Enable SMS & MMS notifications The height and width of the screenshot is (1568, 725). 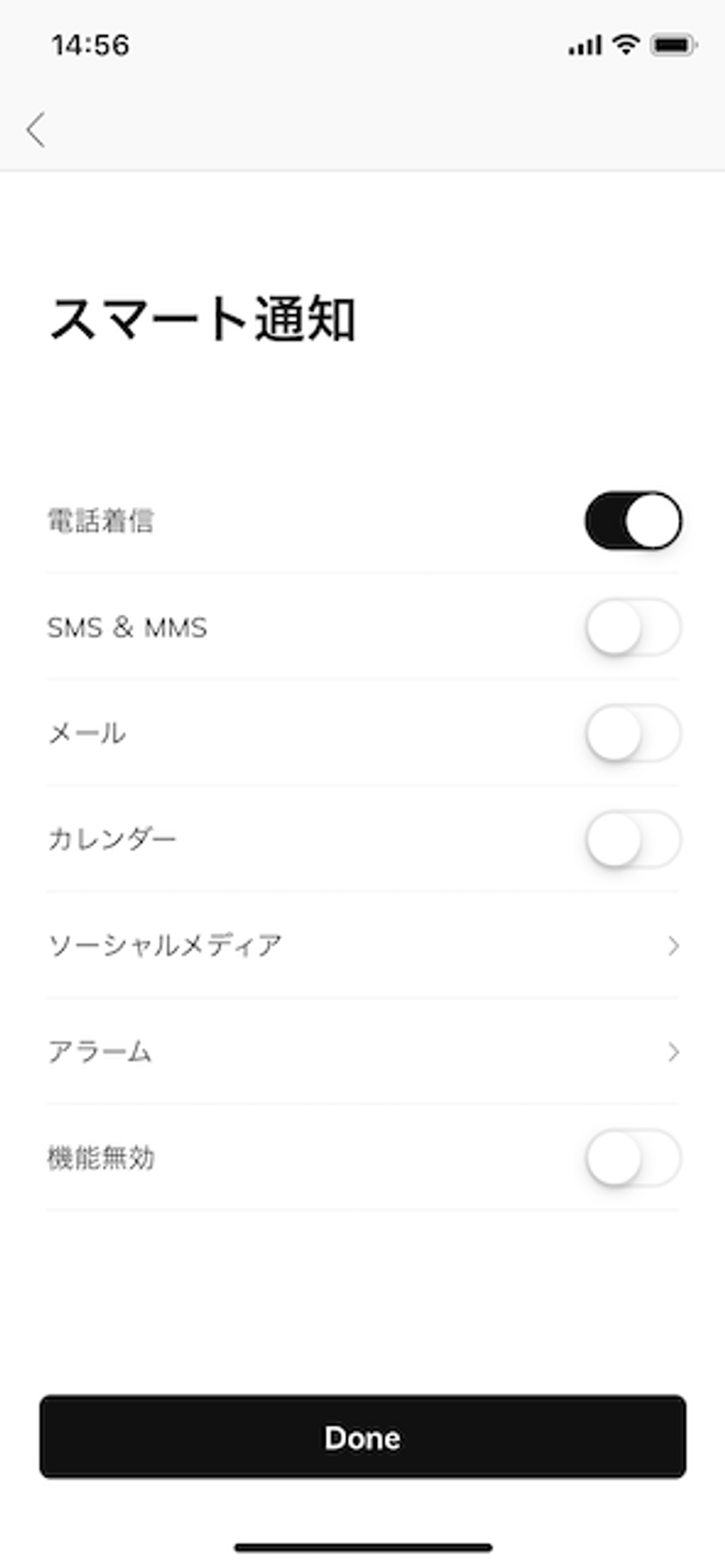pos(633,627)
